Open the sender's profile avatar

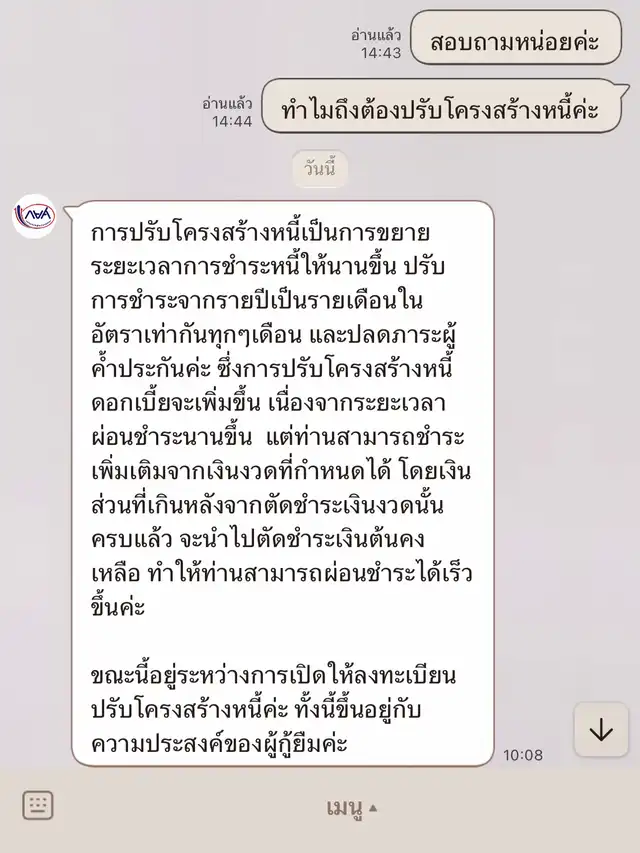pyautogui.click(x=36, y=215)
